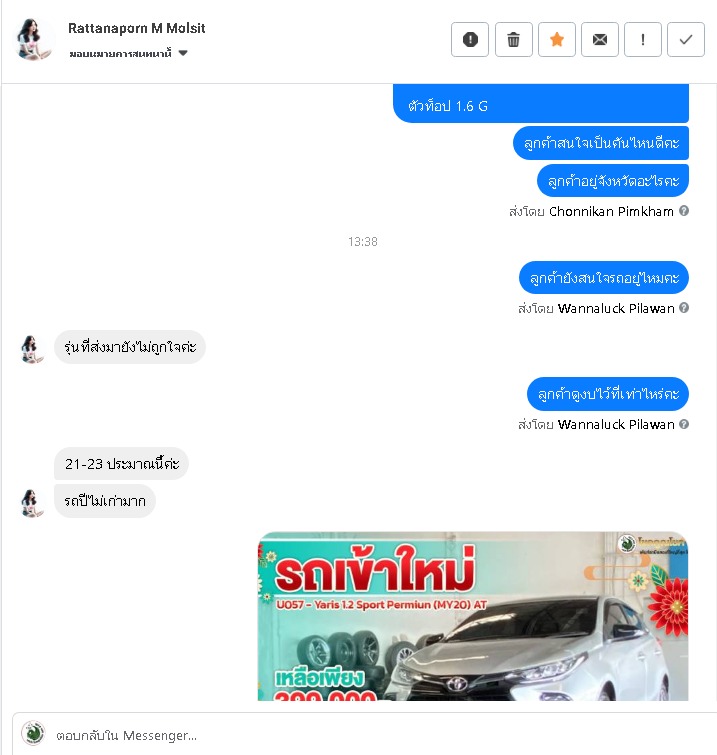Image resolution: width=717 pixels, height=755 pixels.
Task: Show sender info for Chonnikan Pimkham
Action: click(684, 211)
